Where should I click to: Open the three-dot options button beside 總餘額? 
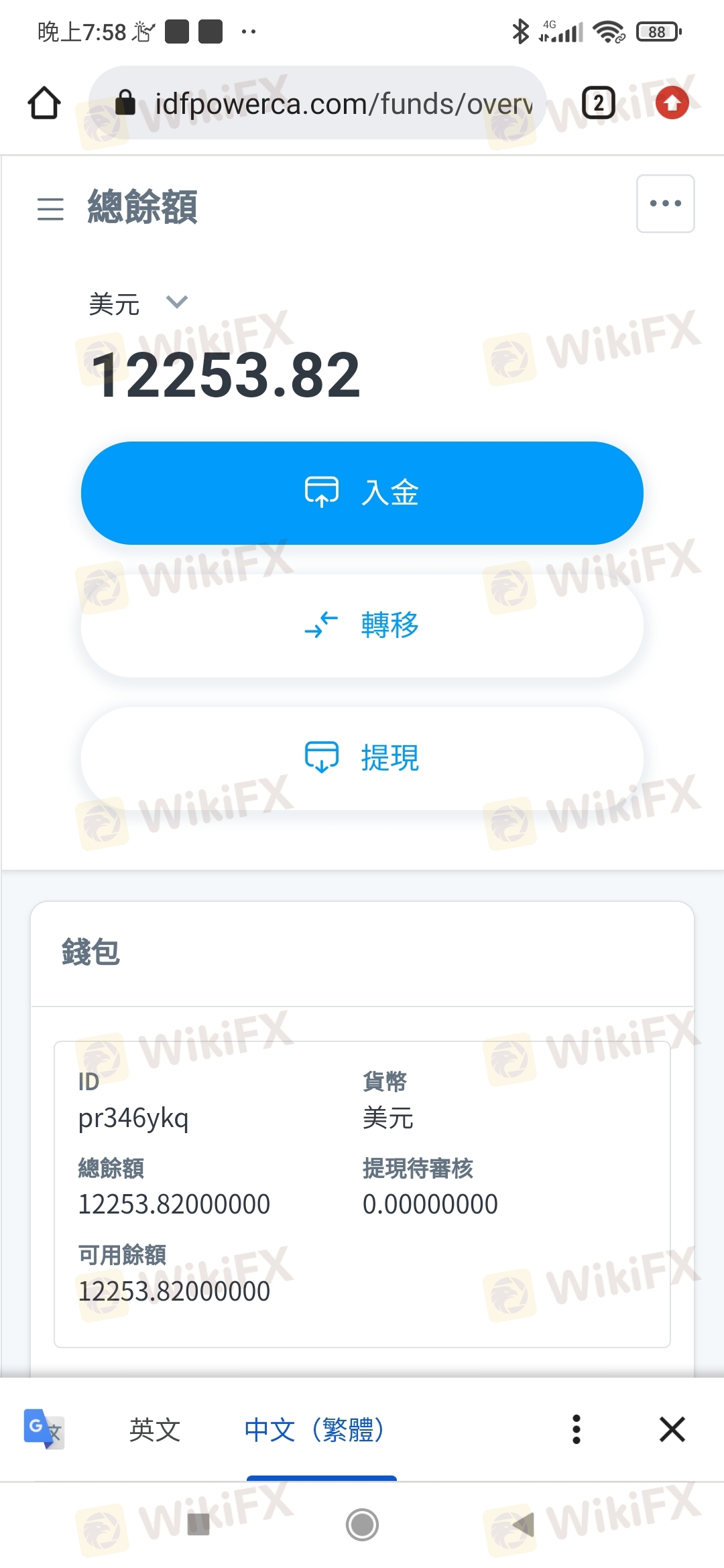click(665, 204)
